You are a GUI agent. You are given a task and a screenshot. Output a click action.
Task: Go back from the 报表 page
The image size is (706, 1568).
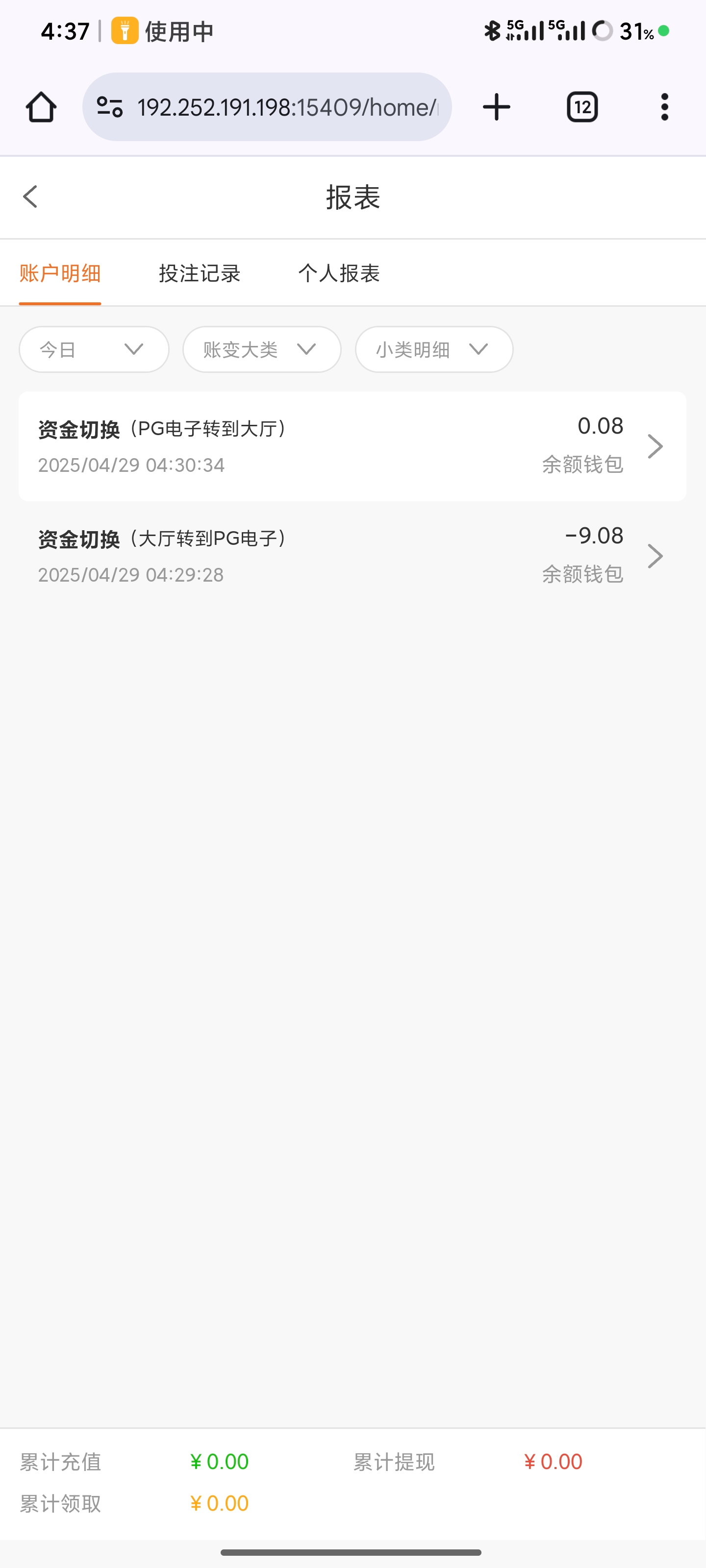pyautogui.click(x=30, y=196)
